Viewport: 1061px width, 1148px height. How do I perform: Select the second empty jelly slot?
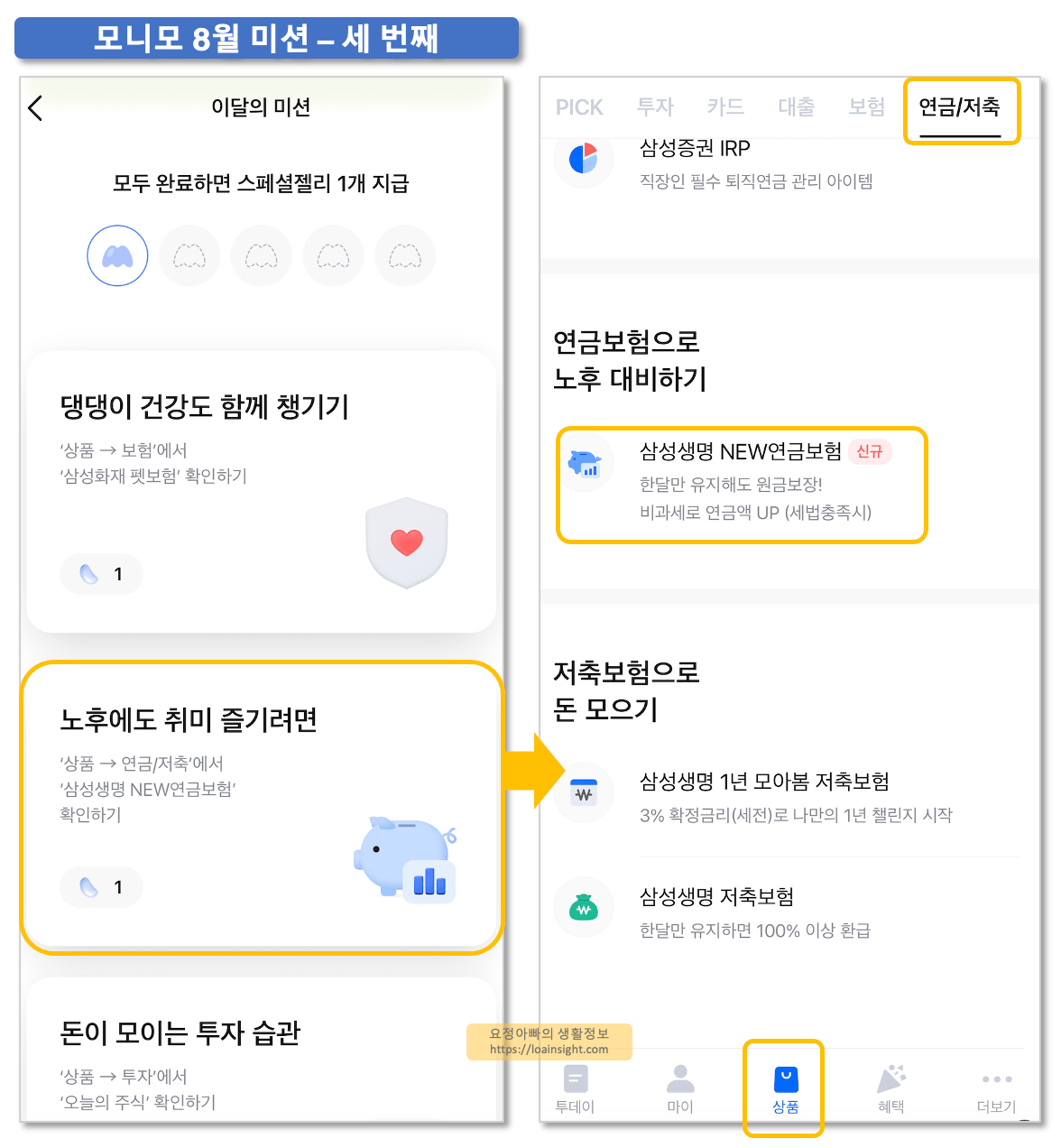(189, 255)
